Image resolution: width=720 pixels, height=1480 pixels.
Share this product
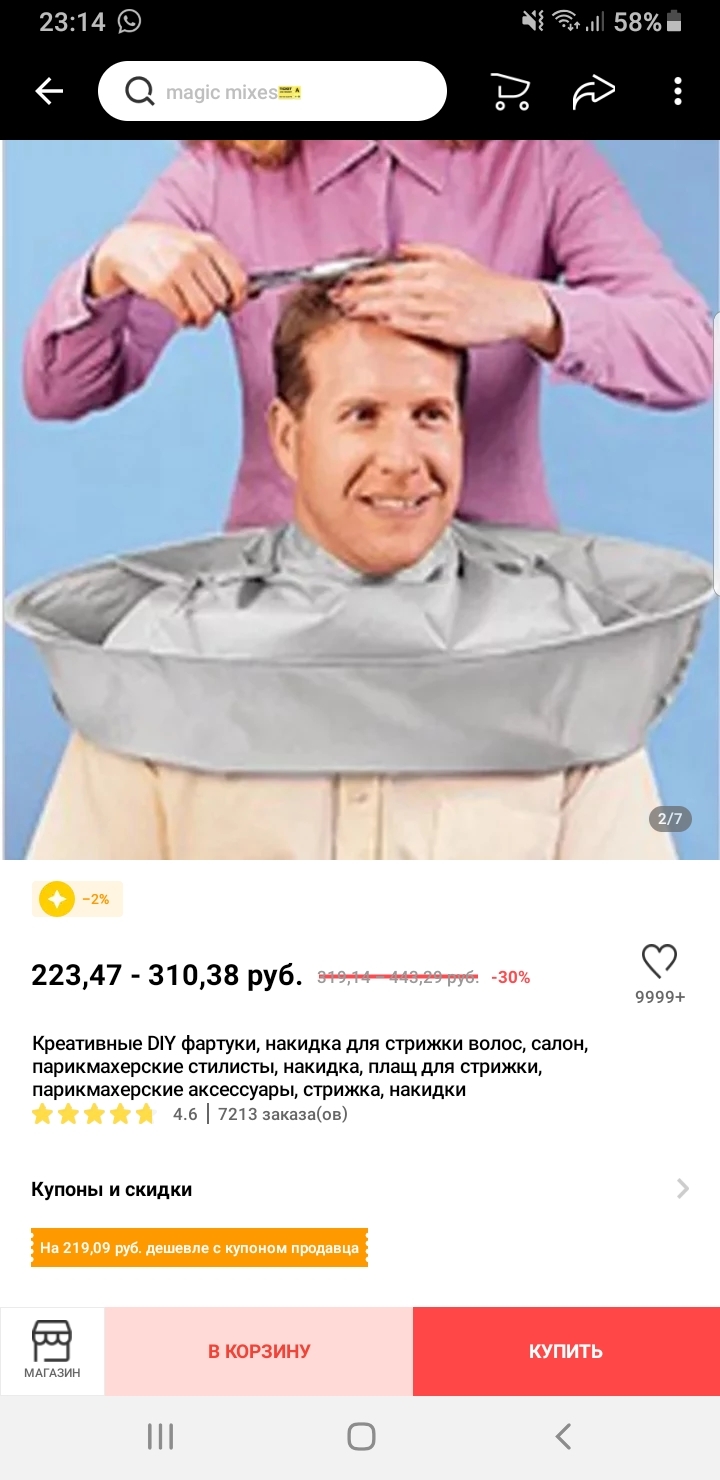pyautogui.click(x=593, y=92)
